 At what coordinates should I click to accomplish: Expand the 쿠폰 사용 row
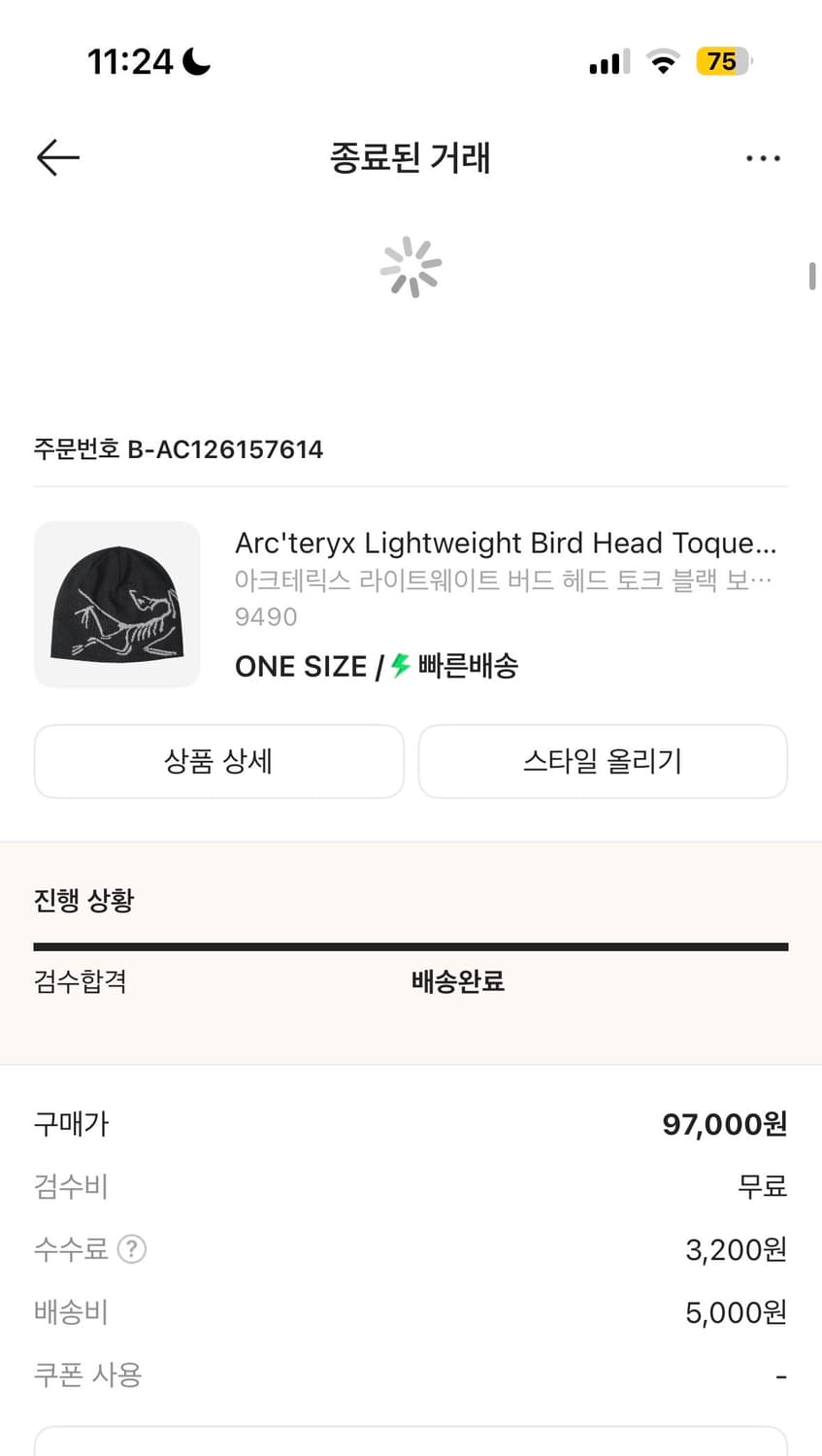point(411,1374)
